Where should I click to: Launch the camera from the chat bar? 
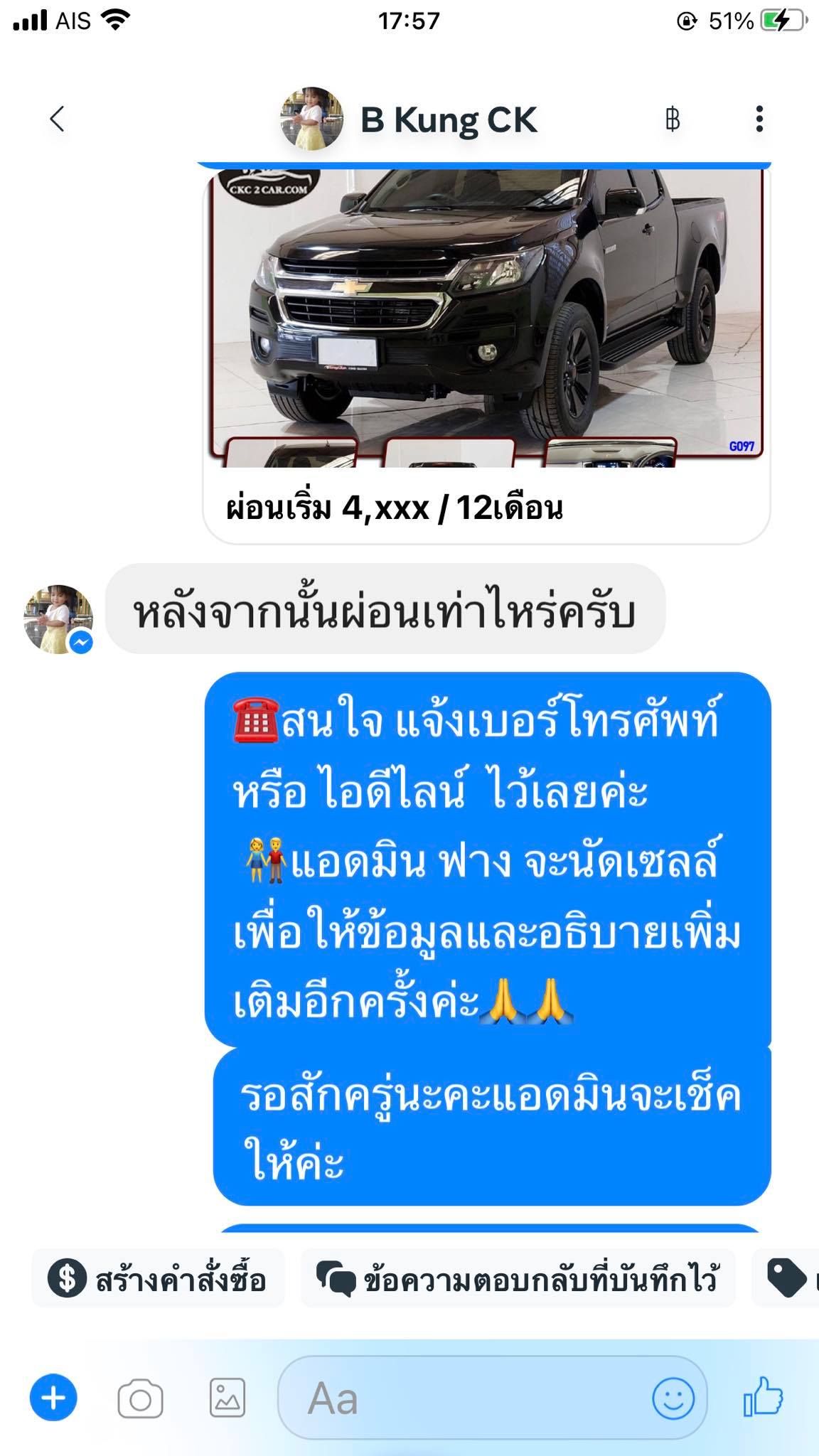[140, 1399]
